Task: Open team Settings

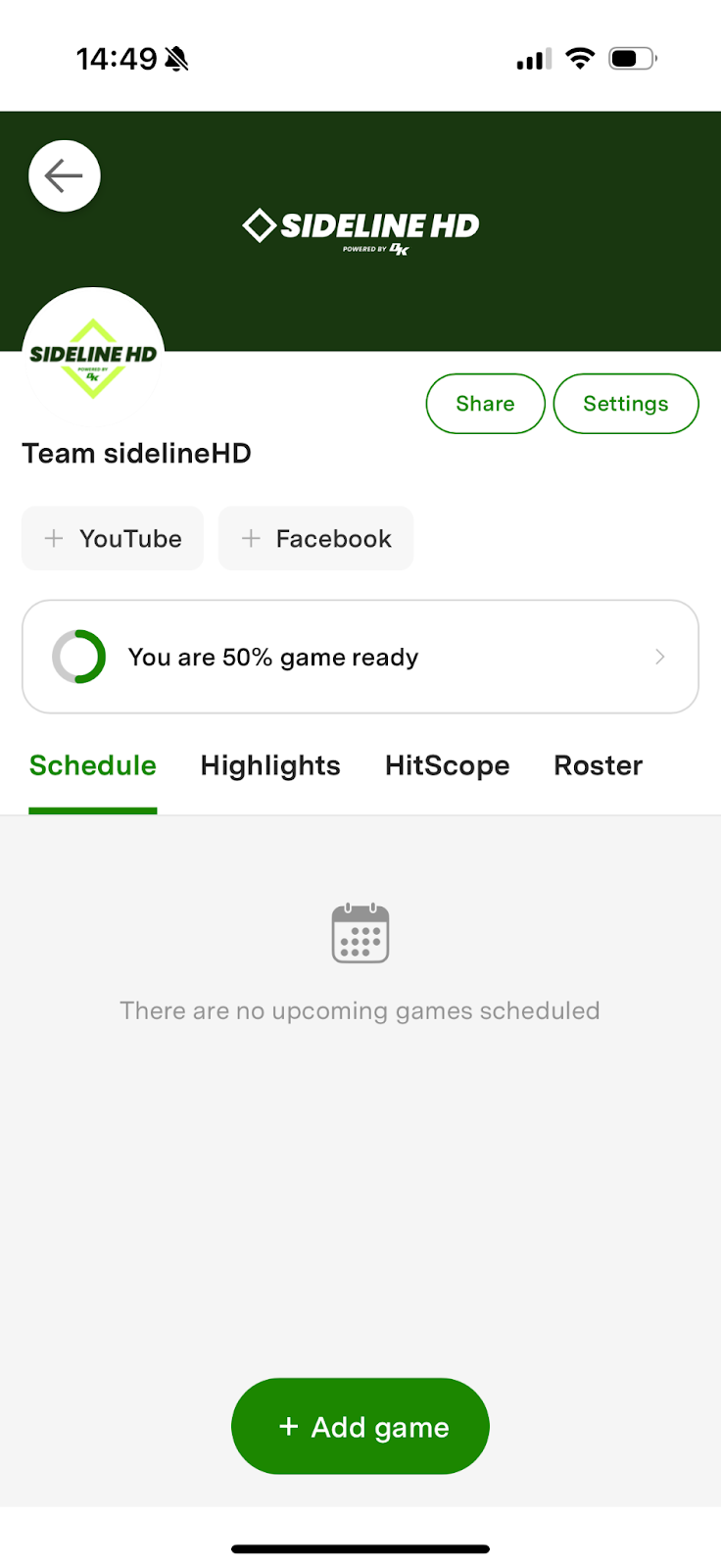Action: [625, 404]
